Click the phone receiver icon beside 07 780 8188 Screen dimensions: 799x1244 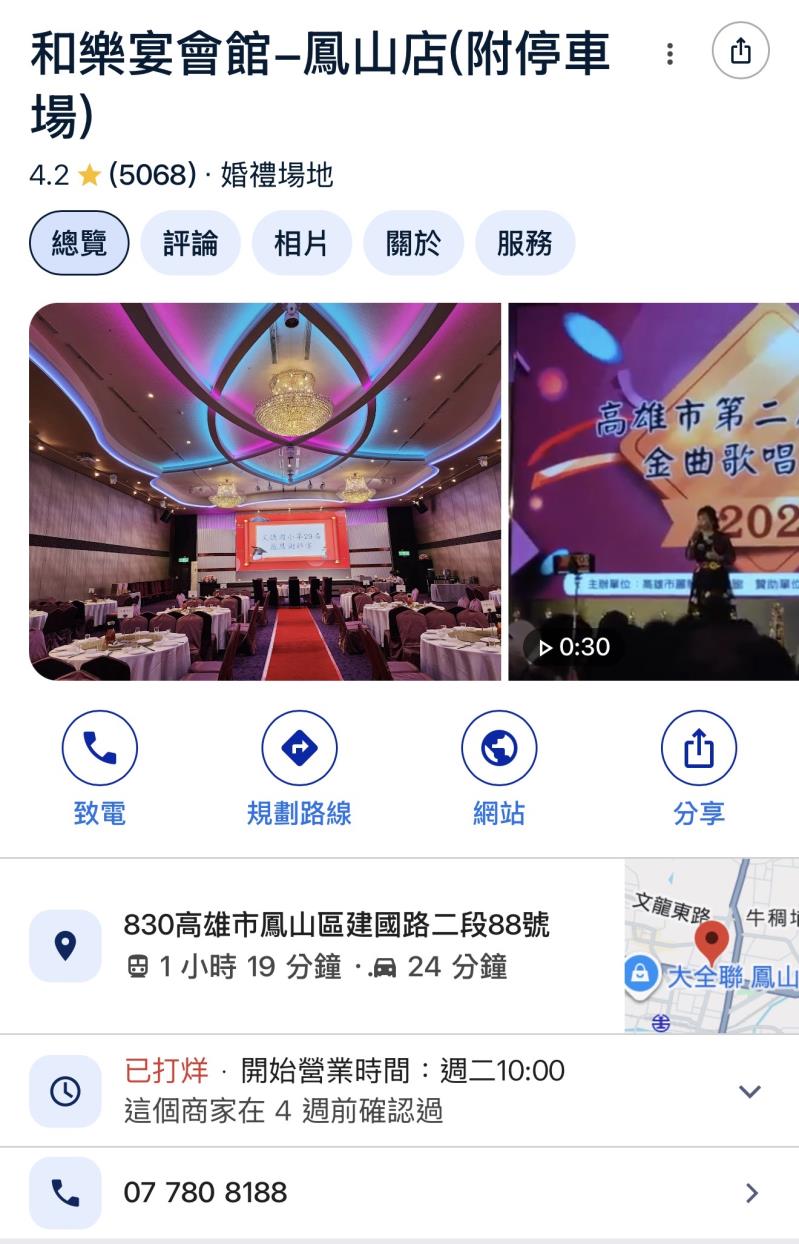click(65, 1192)
